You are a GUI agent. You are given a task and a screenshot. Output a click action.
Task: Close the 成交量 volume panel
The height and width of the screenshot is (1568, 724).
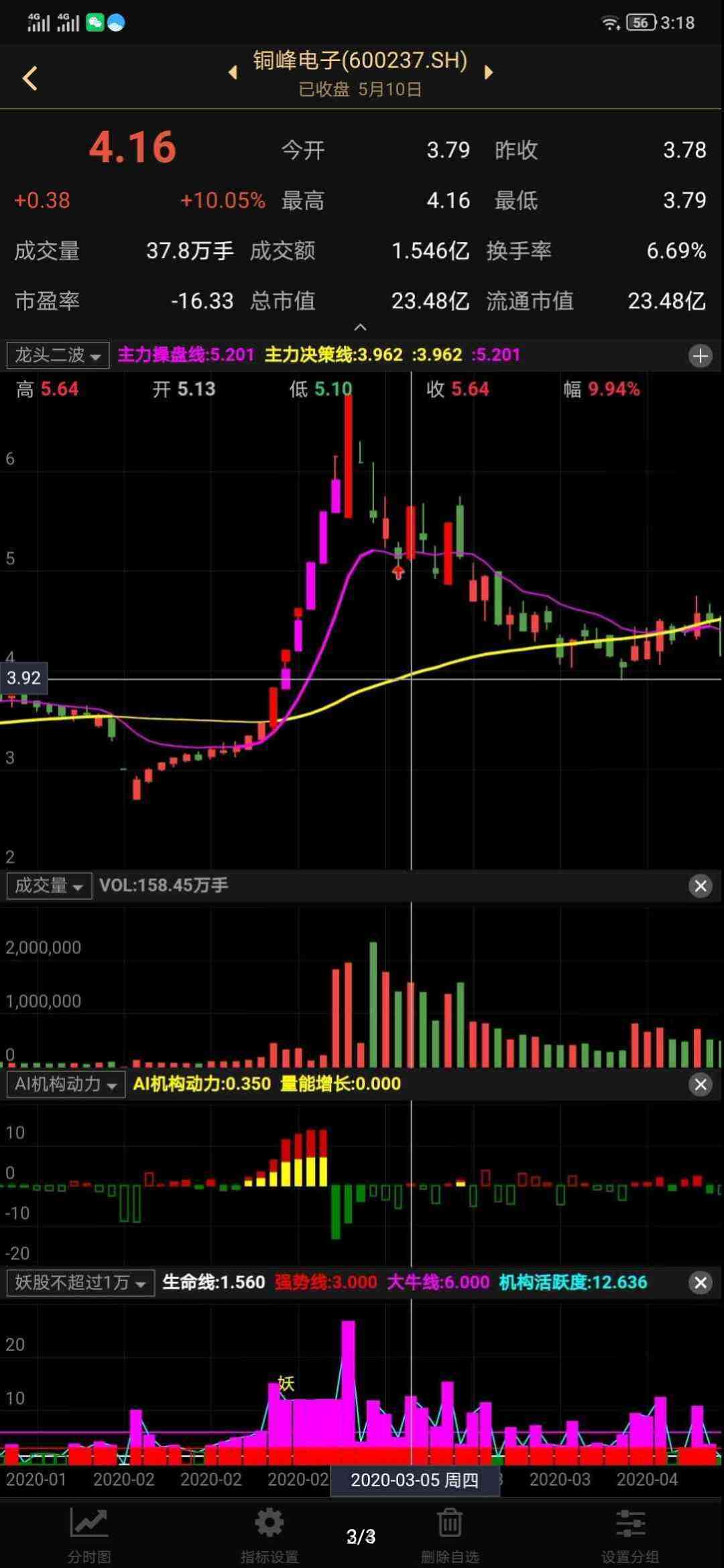[x=701, y=886]
